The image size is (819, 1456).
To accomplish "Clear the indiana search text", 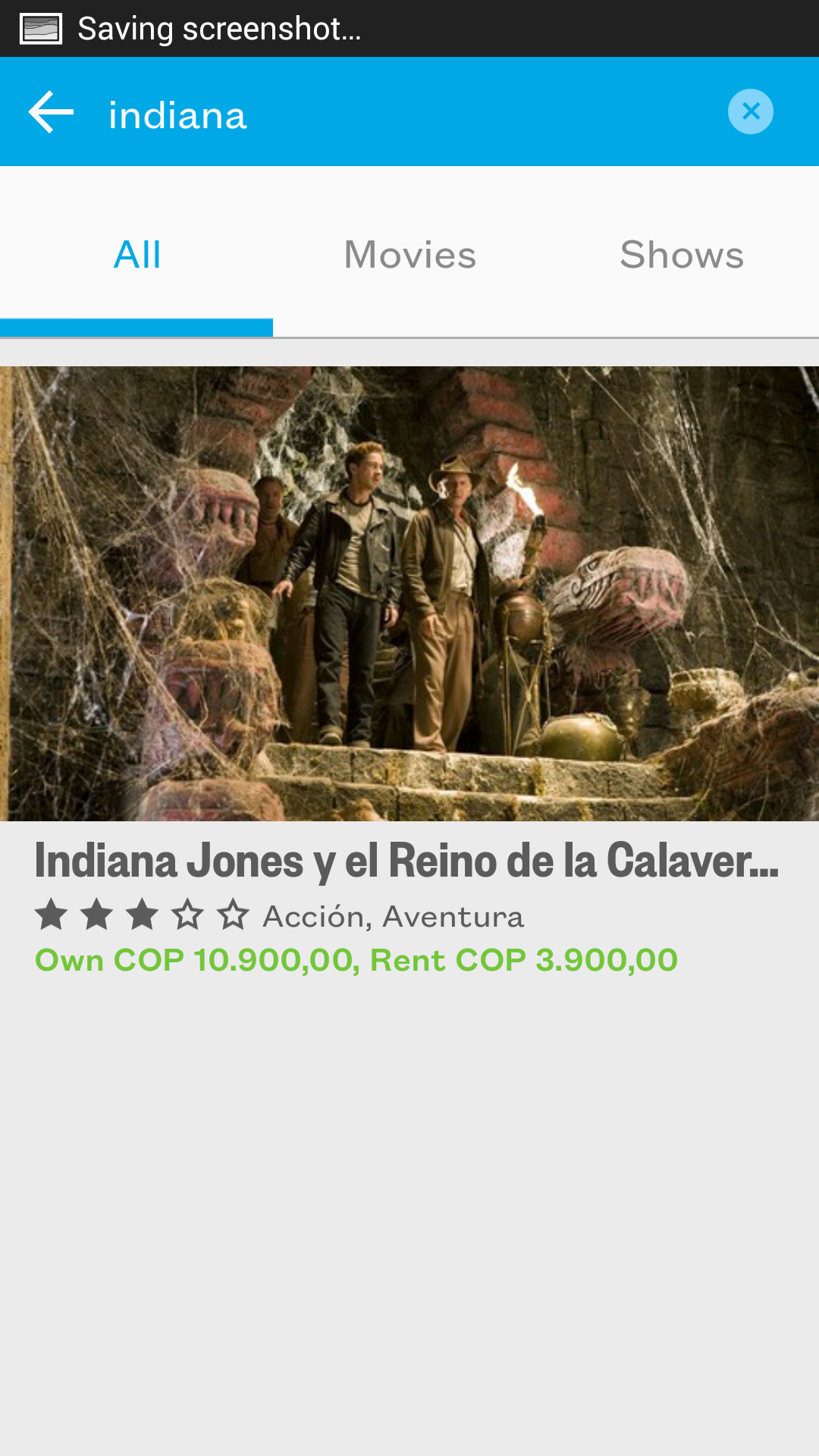I will 751,112.
